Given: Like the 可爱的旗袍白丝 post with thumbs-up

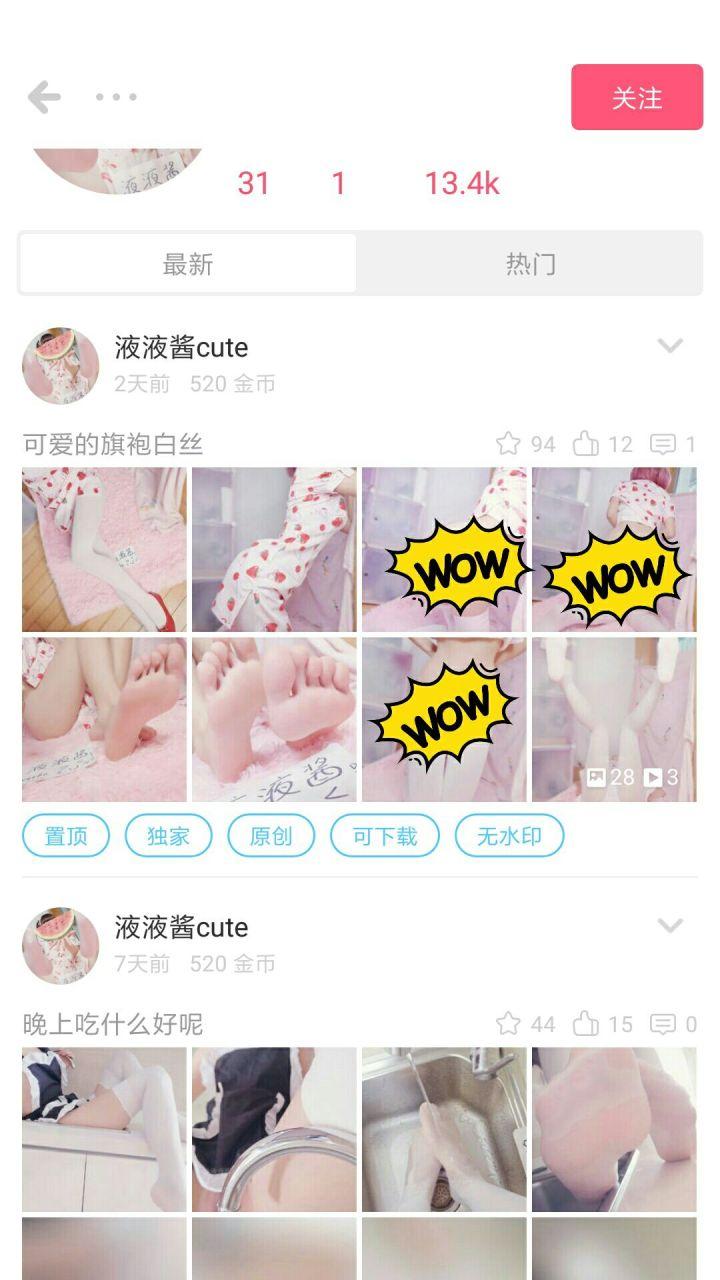Looking at the screenshot, I should (x=587, y=444).
